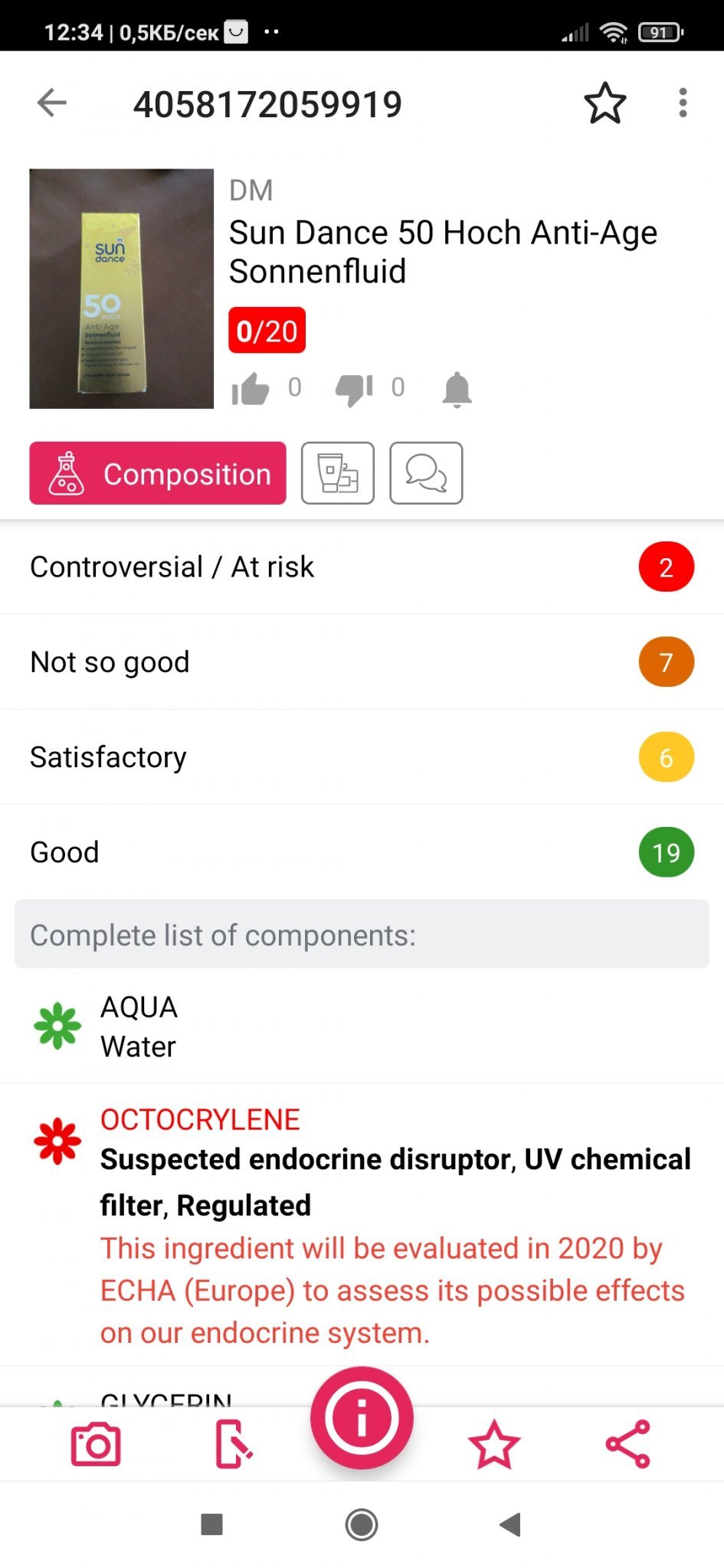Tap the central info button
The width and height of the screenshot is (724, 1568).
pos(362,1418)
